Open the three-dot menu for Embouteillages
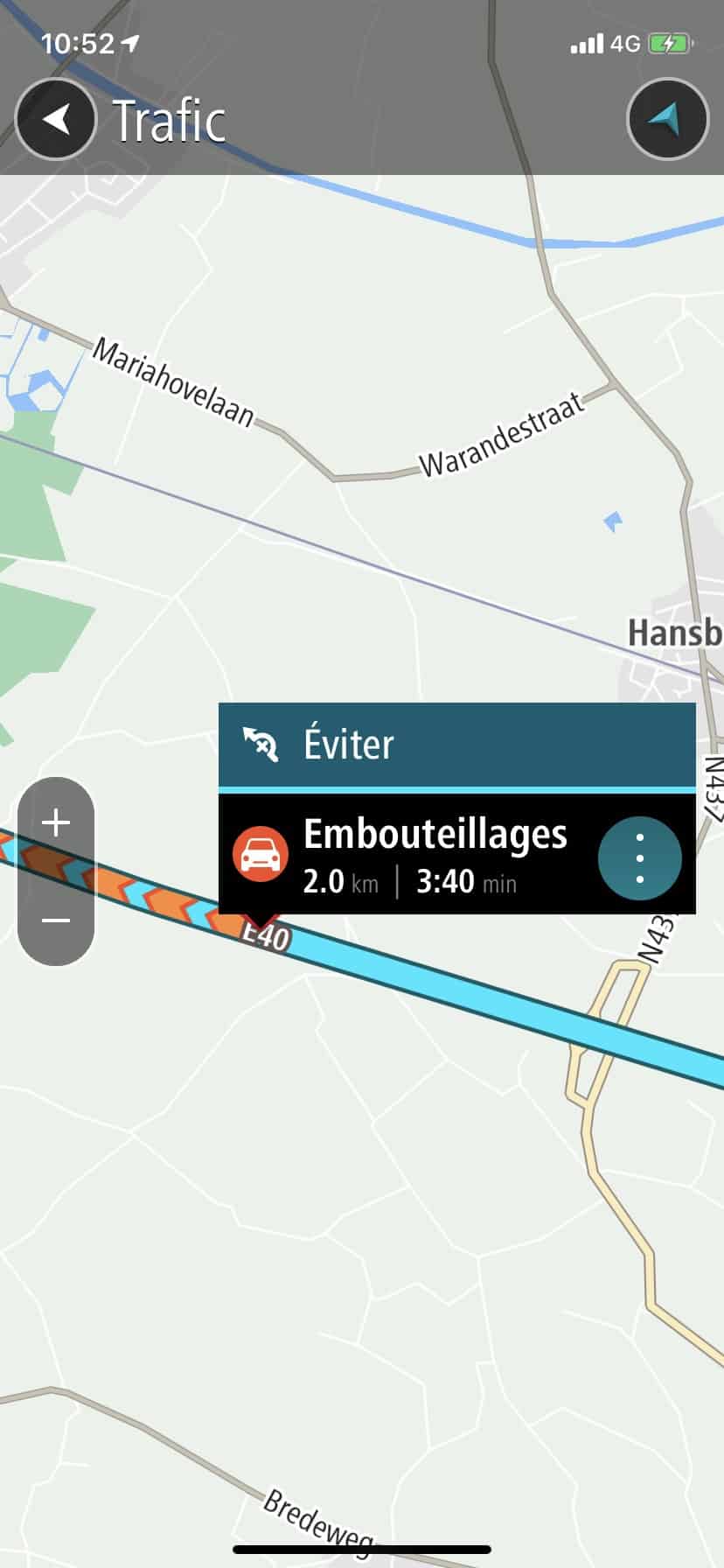This screenshot has height=1568, width=724. tap(639, 858)
